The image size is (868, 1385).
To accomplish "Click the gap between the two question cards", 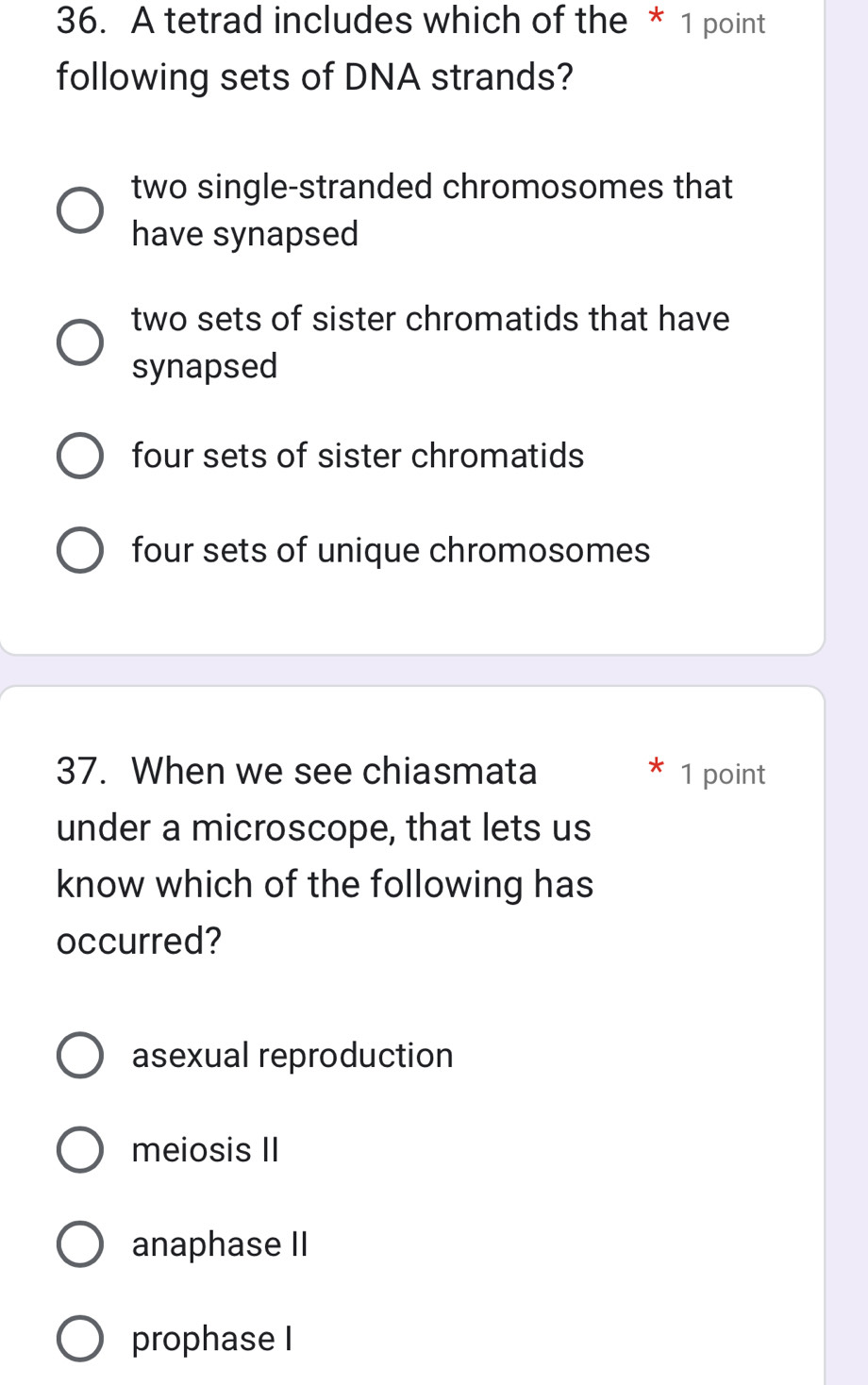I will point(425,670).
